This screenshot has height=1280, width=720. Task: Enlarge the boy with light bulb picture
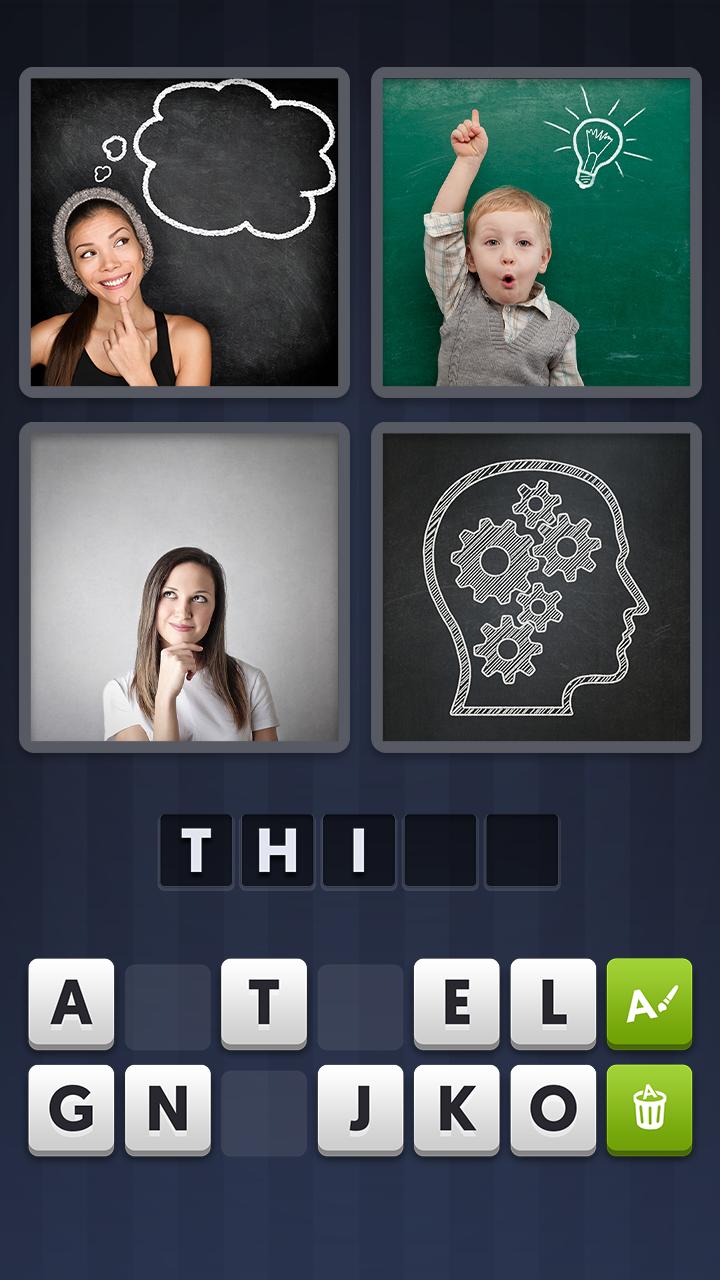coord(536,232)
